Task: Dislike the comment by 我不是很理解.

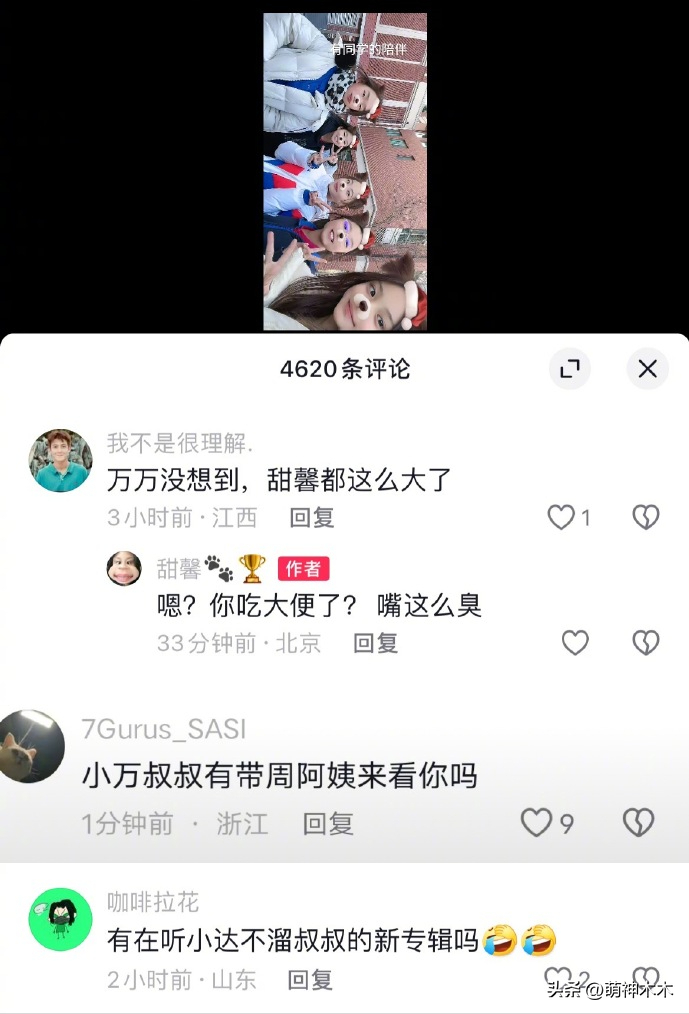Action: (x=646, y=517)
